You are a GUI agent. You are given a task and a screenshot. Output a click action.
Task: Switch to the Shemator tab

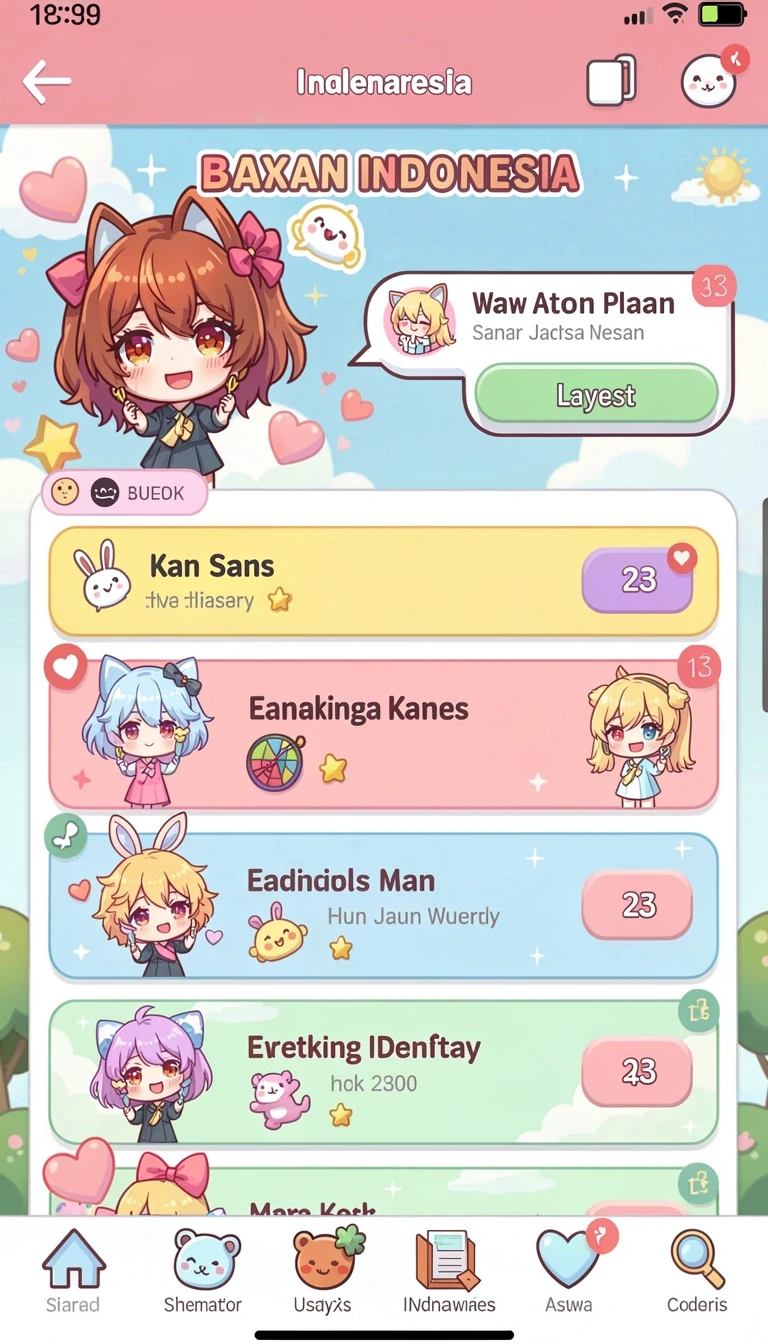pos(203,1271)
